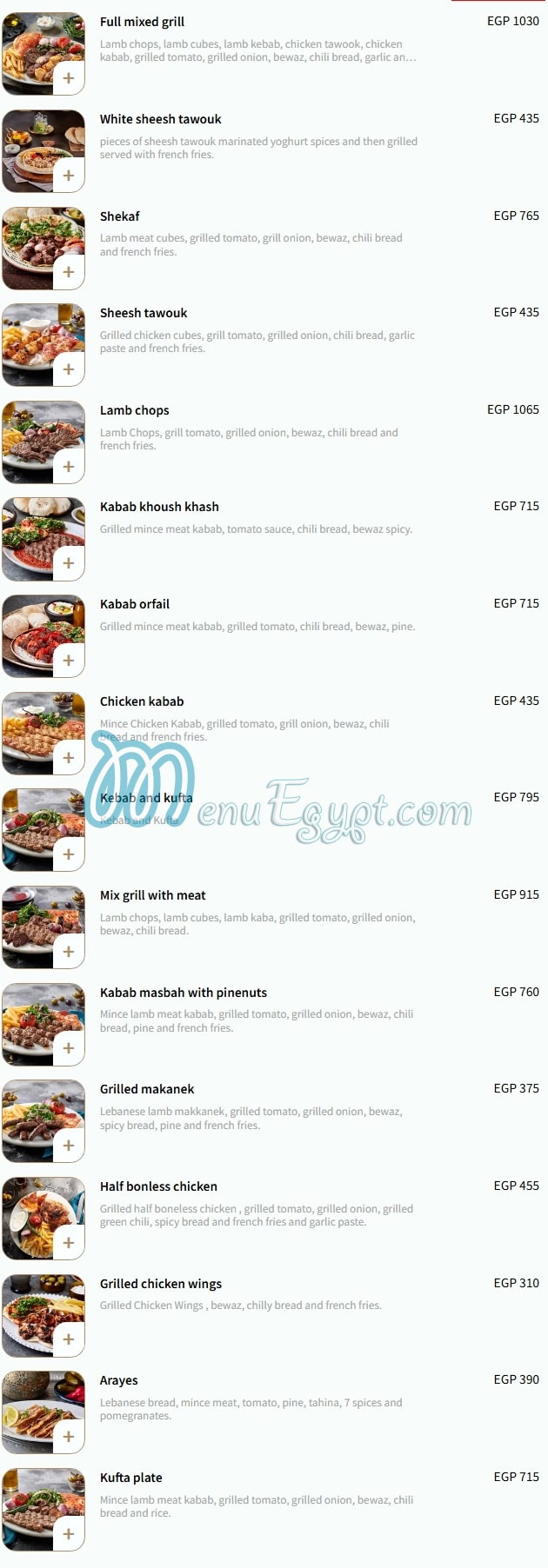The width and height of the screenshot is (548, 1568).
Task: Add Half bonless chicken to order
Action: 69,1243
